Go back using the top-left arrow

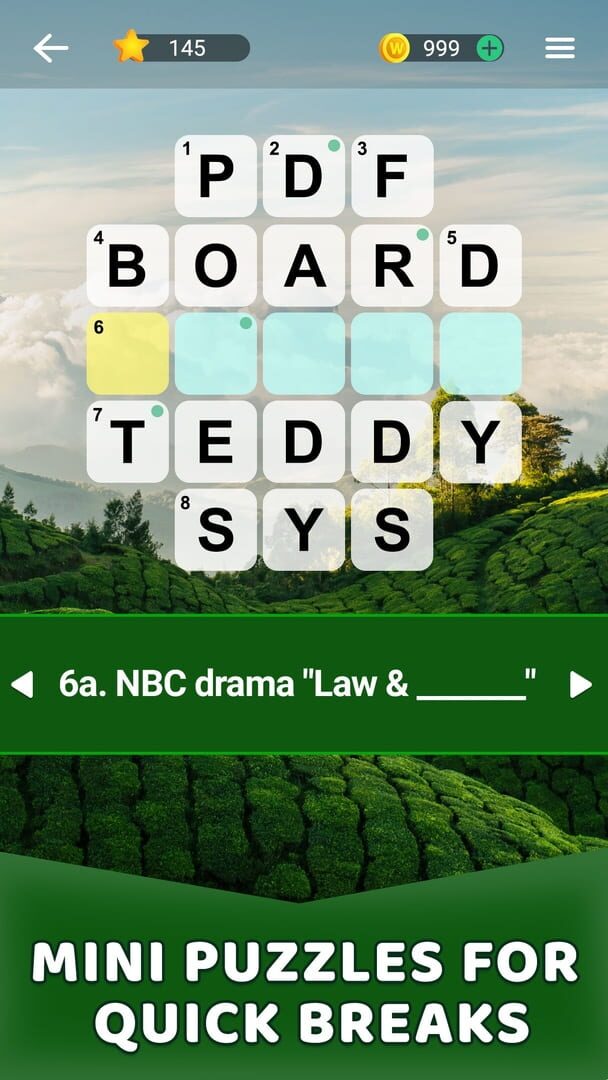51,48
